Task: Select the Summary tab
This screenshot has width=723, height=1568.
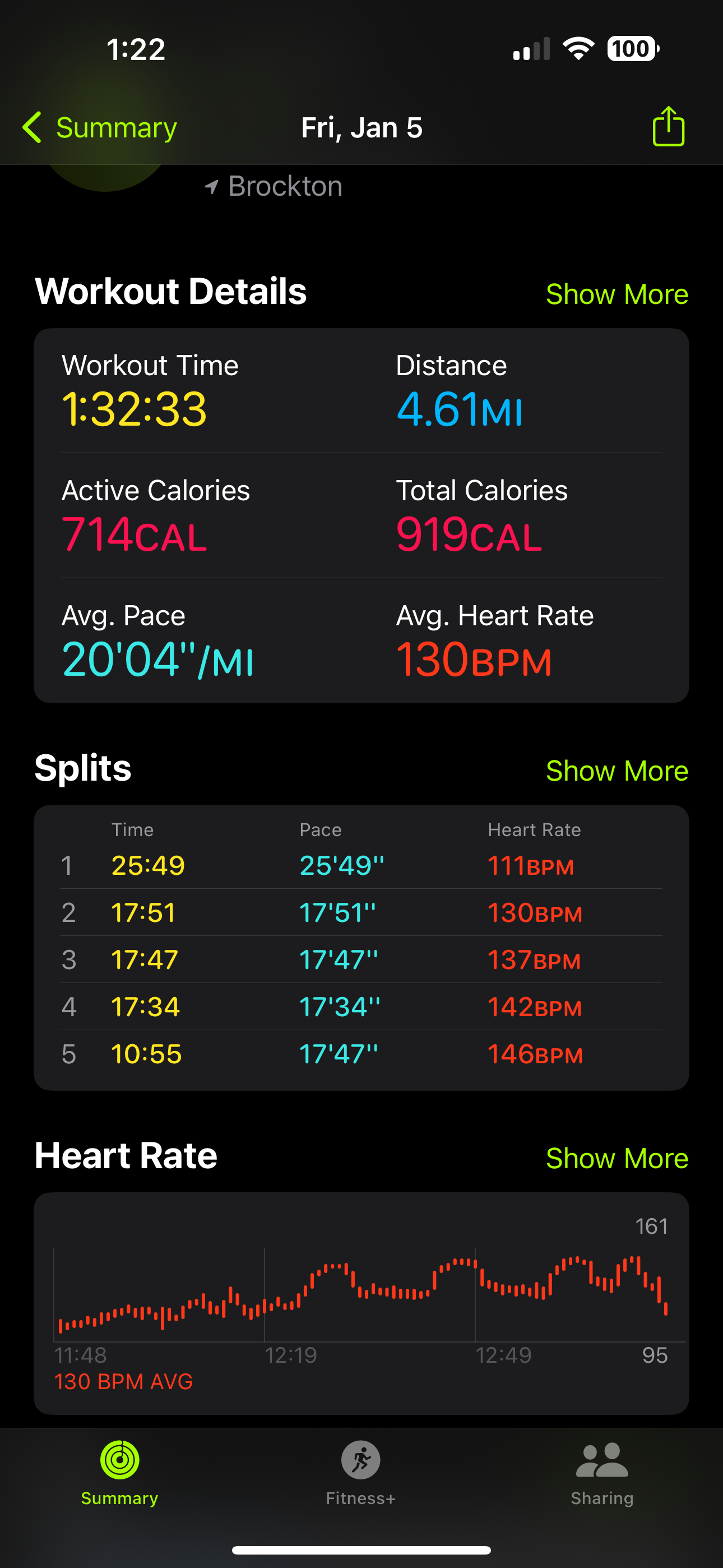Action: (x=120, y=1472)
